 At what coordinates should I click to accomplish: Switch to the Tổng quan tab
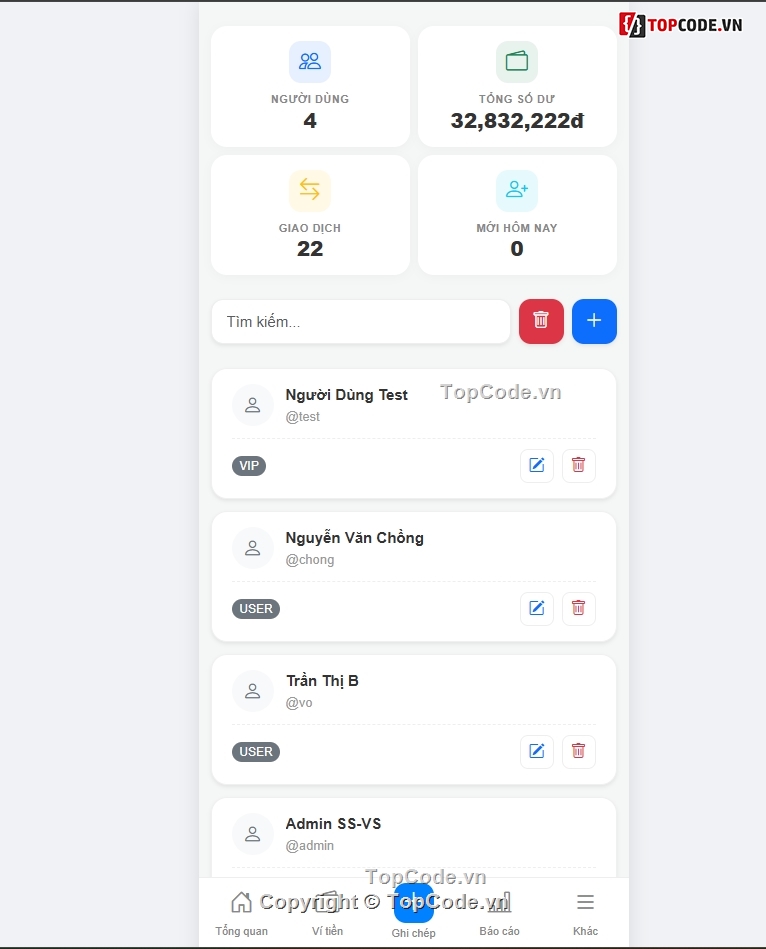click(242, 913)
